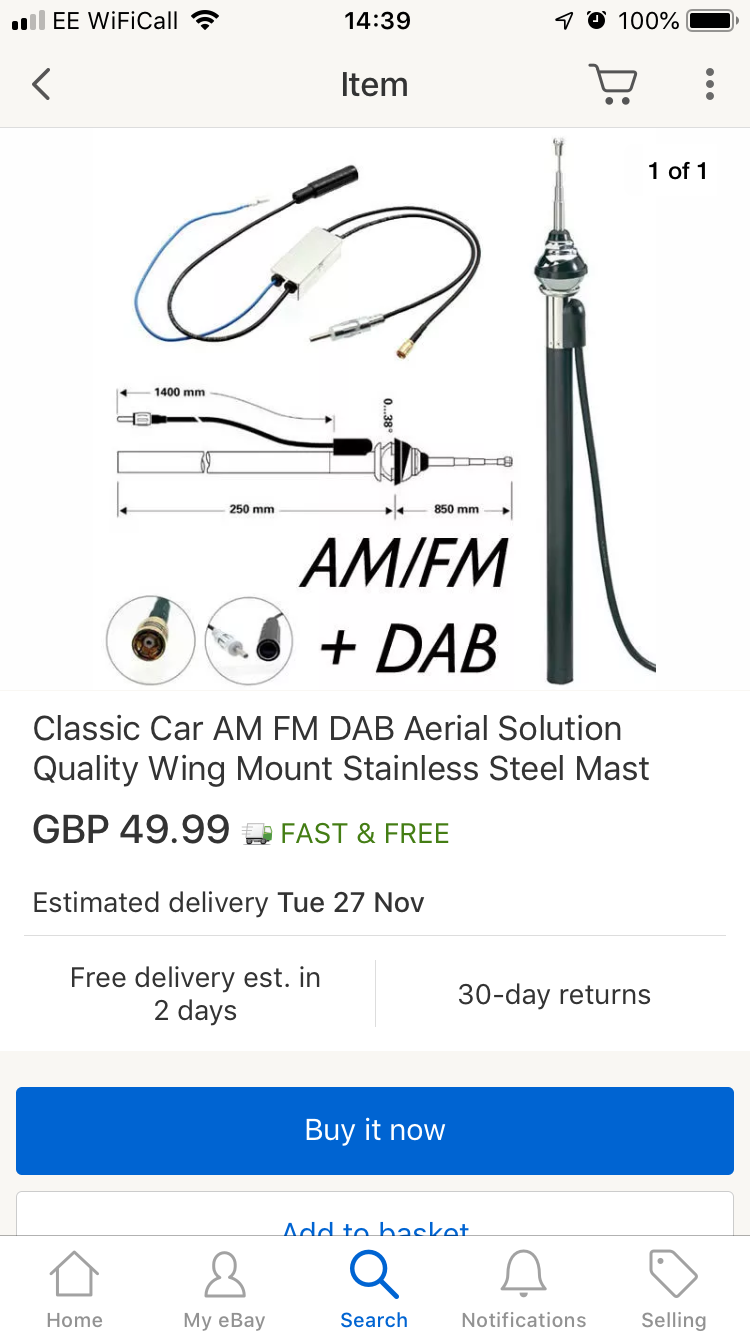Go back from the item page

[x=41, y=85]
